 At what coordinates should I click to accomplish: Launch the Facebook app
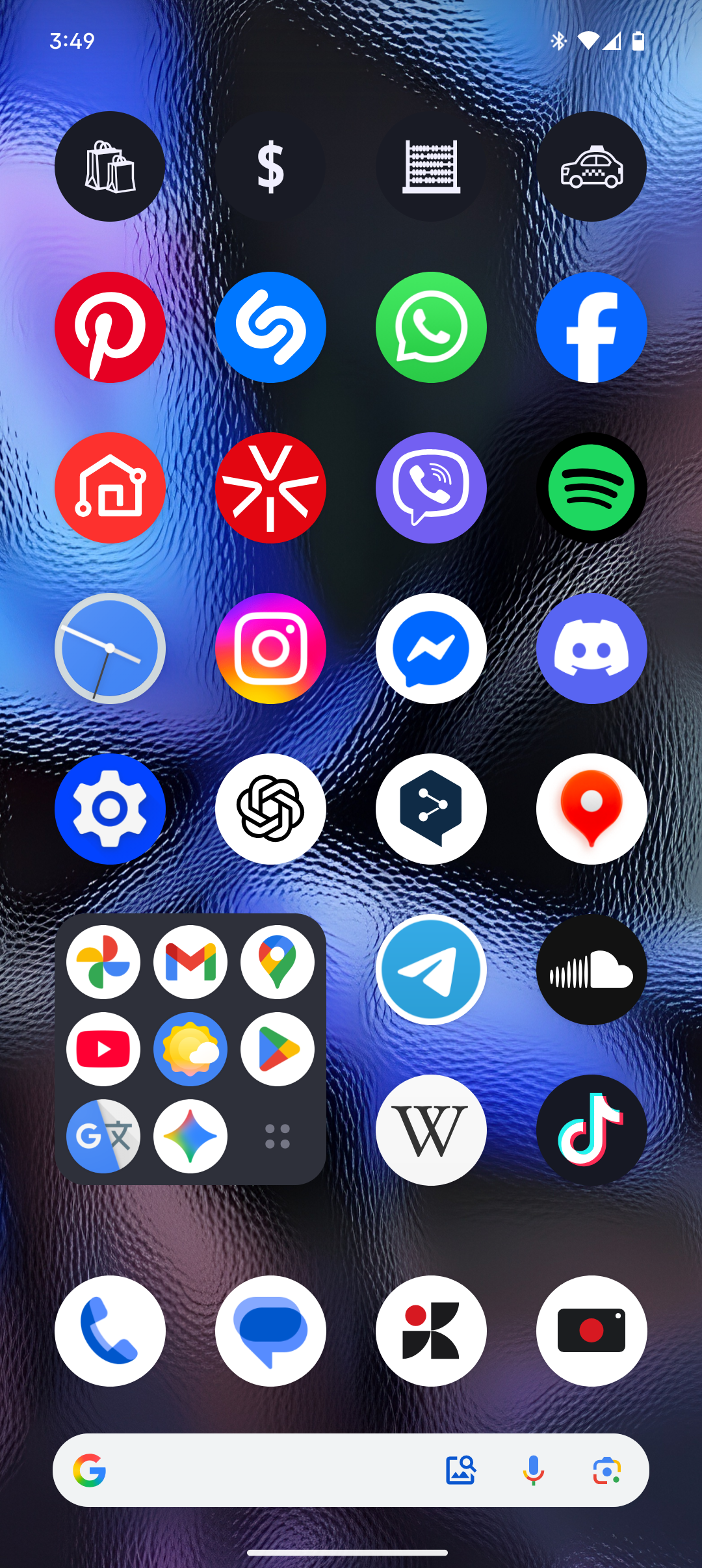591,327
